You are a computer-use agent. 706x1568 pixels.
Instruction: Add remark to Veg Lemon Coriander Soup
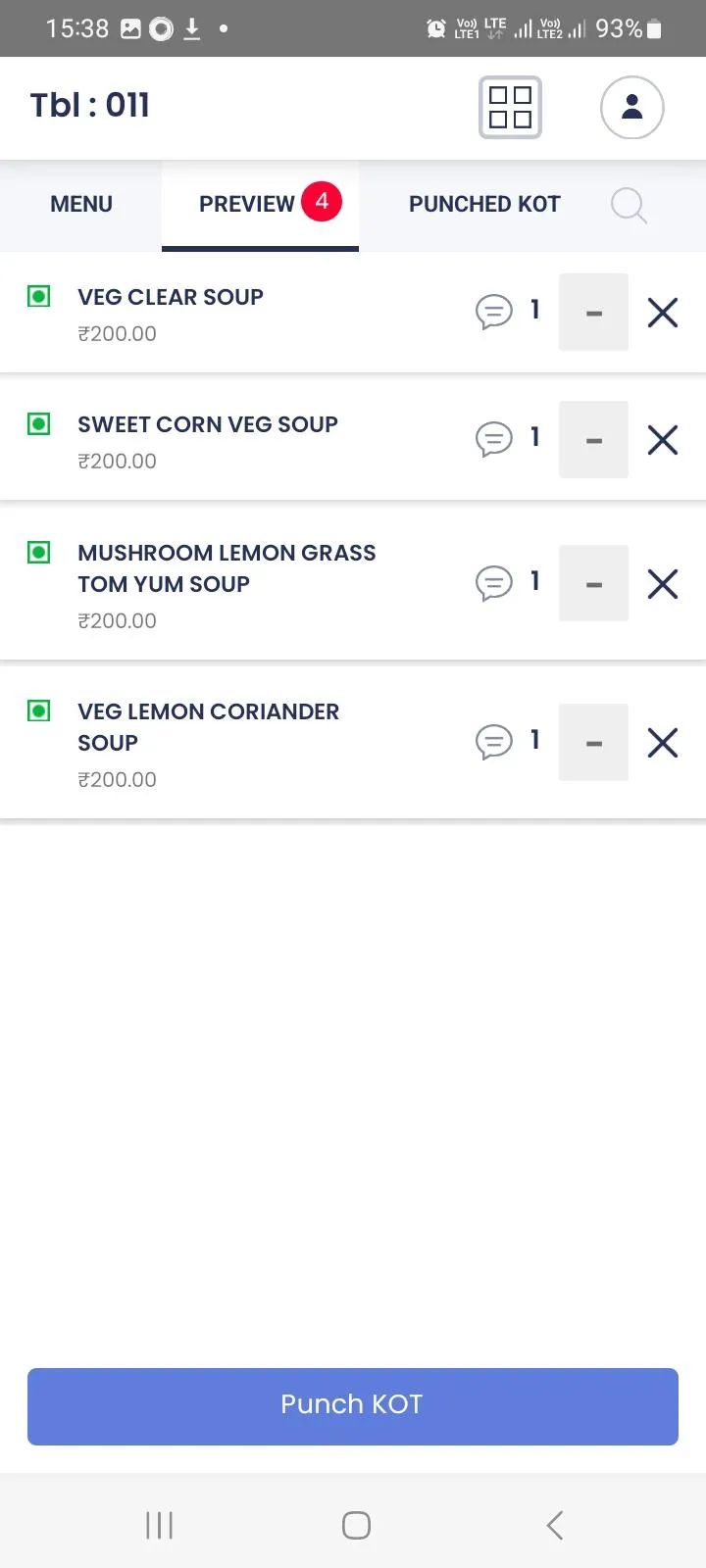pos(494,742)
